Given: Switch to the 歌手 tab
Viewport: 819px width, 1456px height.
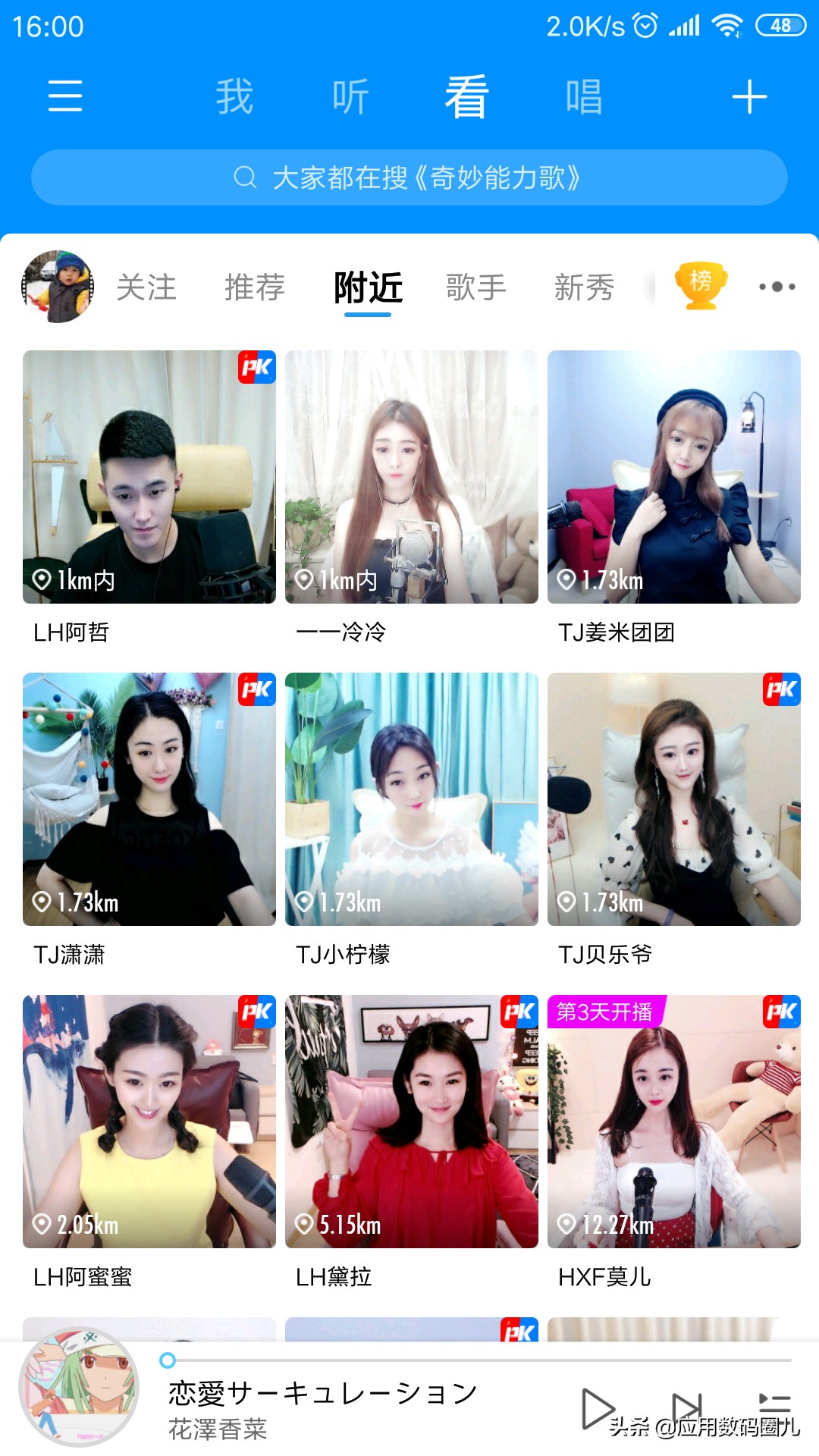Looking at the screenshot, I should coord(476,288).
